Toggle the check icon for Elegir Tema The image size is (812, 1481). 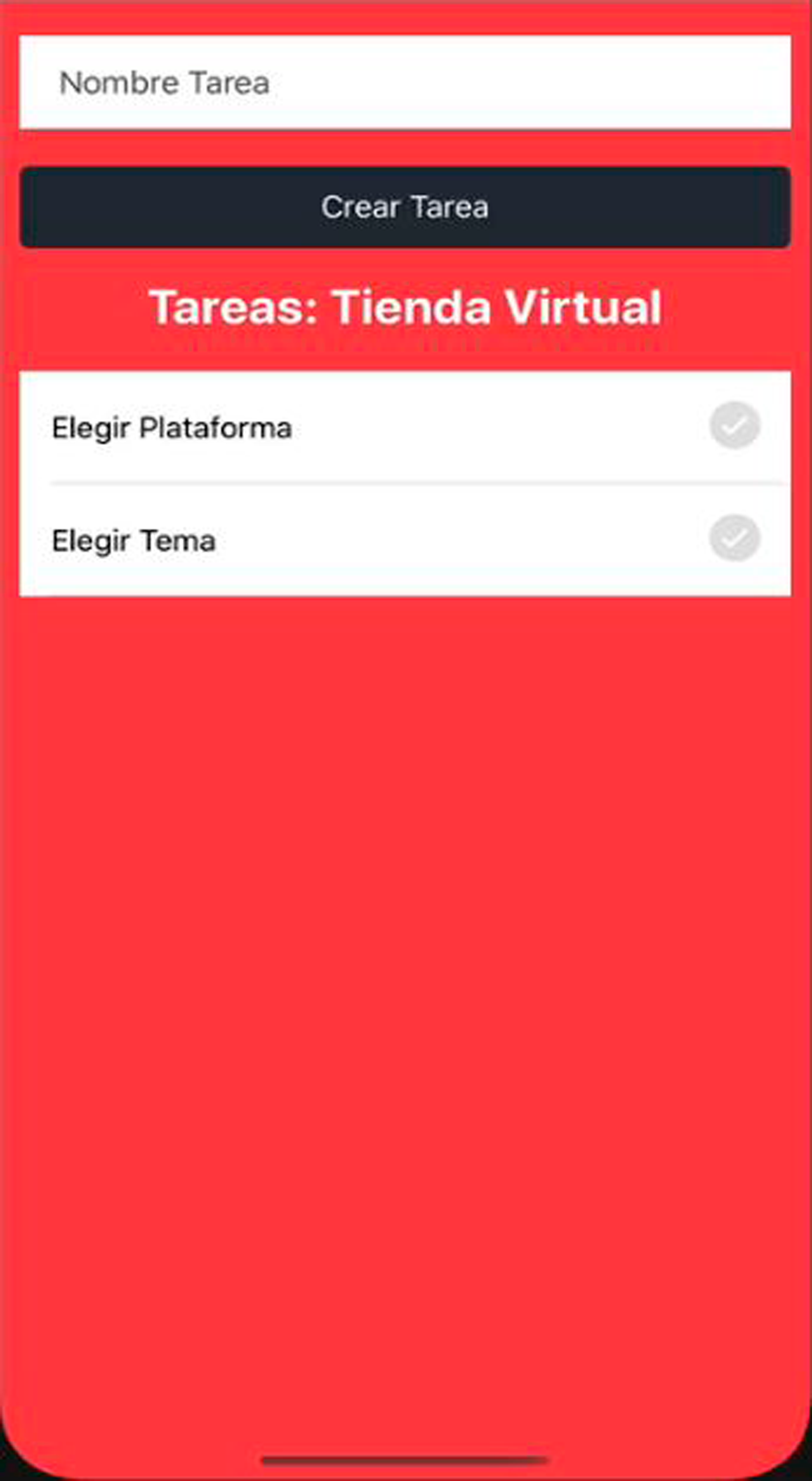pyautogui.click(x=735, y=538)
